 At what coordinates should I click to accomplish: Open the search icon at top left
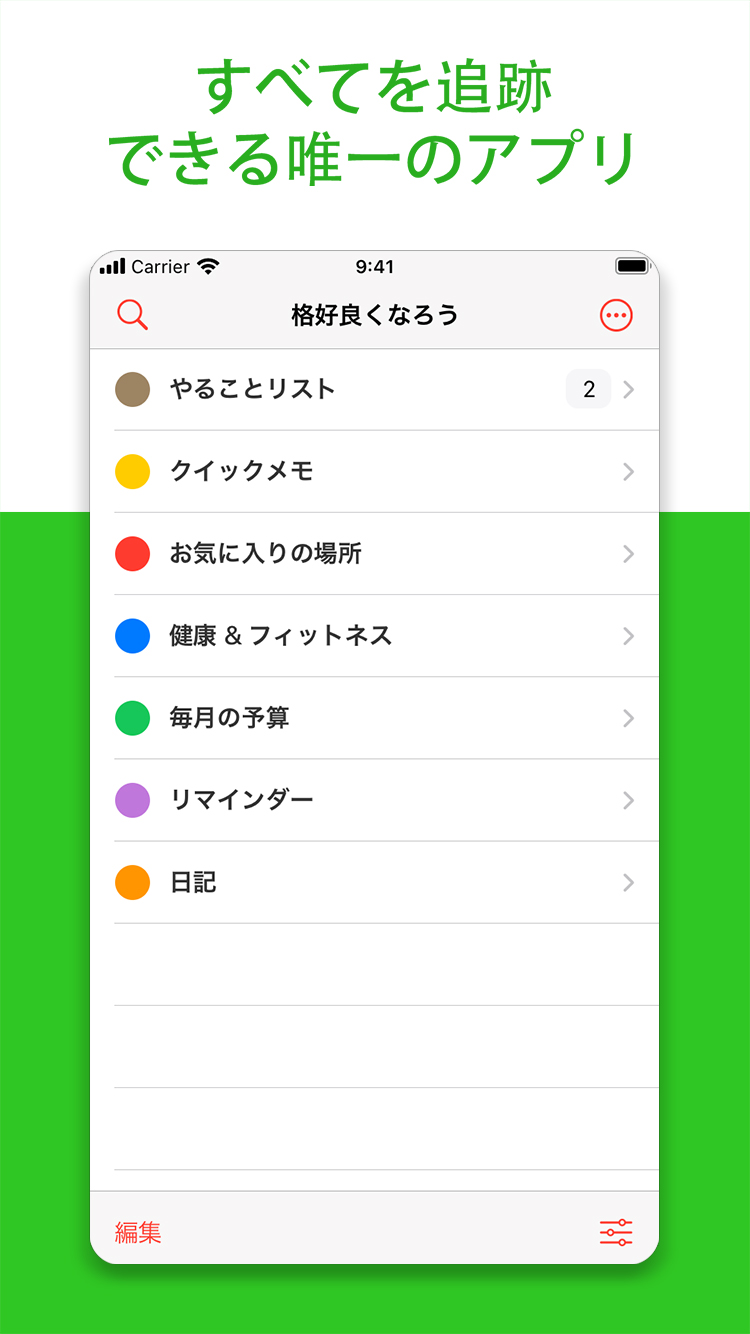point(132,314)
